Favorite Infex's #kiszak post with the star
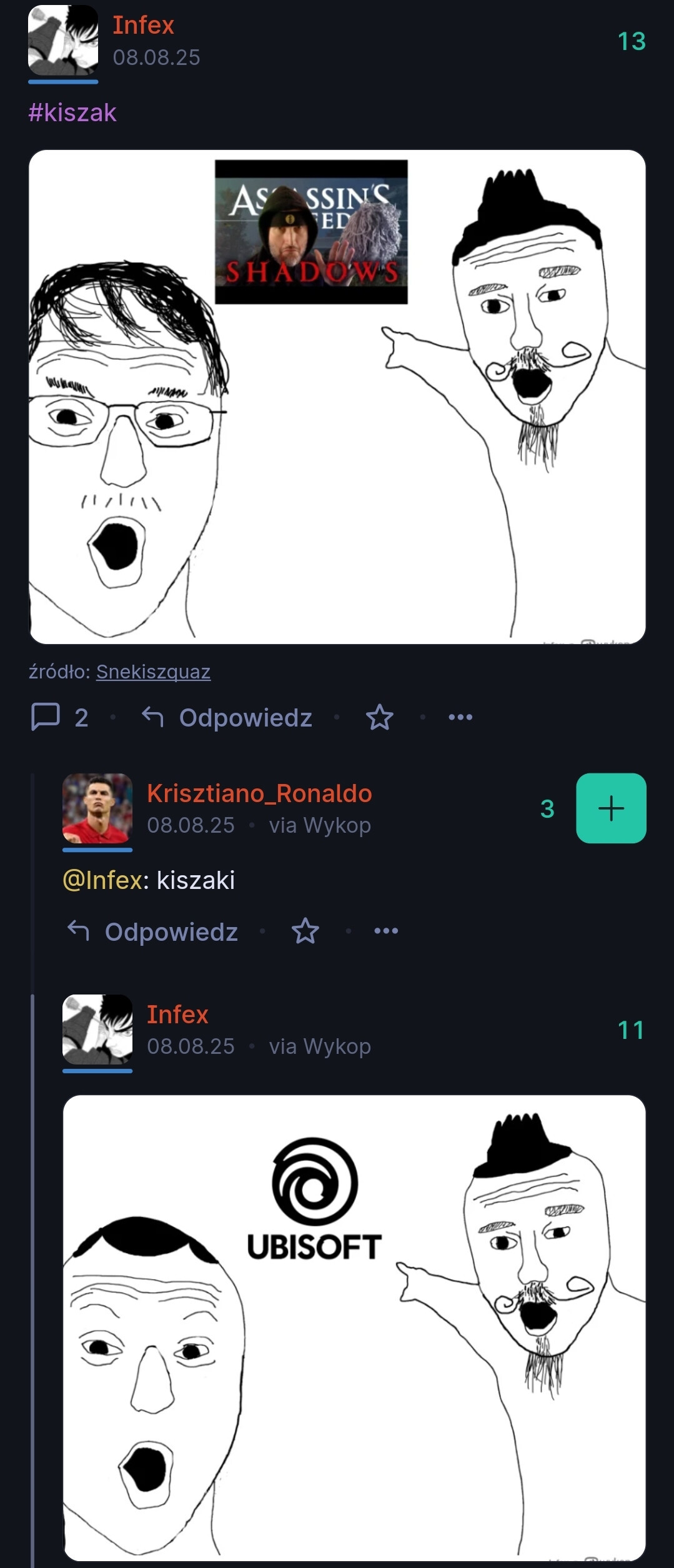Screen dimensions: 674x1568 [x=379, y=718]
